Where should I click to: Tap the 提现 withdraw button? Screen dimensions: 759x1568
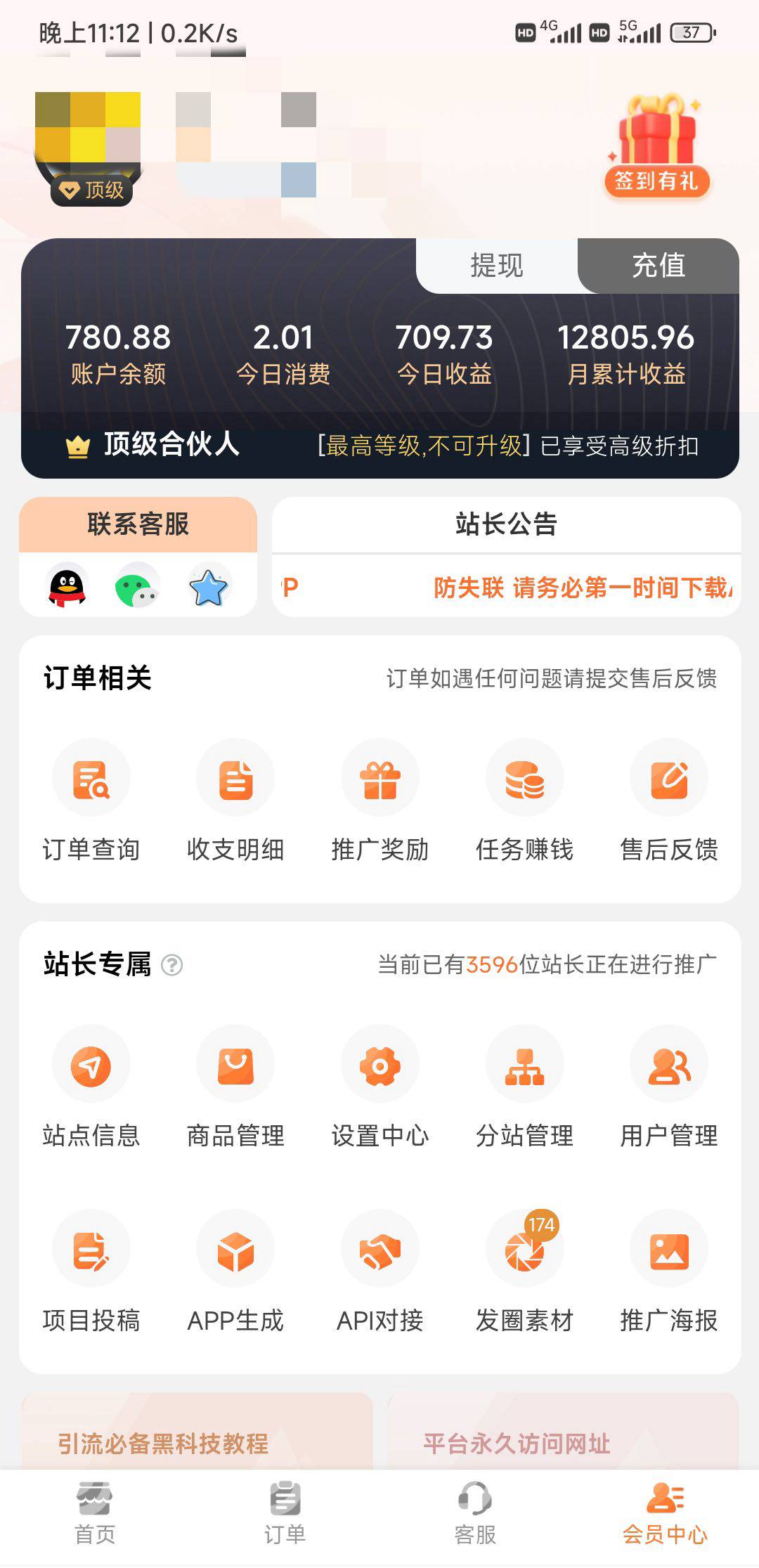pyautogui.click(x=496, y=266)
